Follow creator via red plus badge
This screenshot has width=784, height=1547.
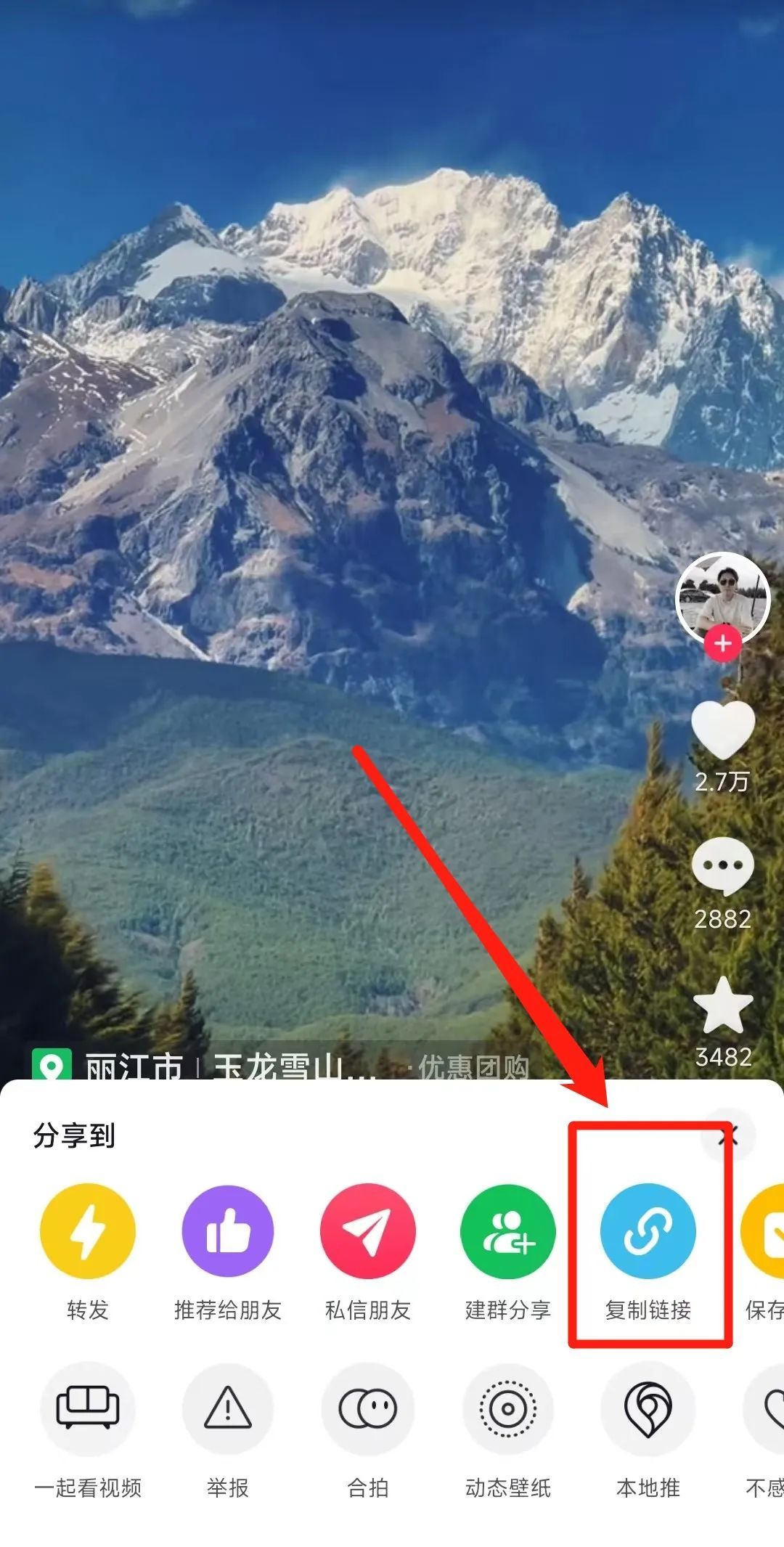point(723,644)
